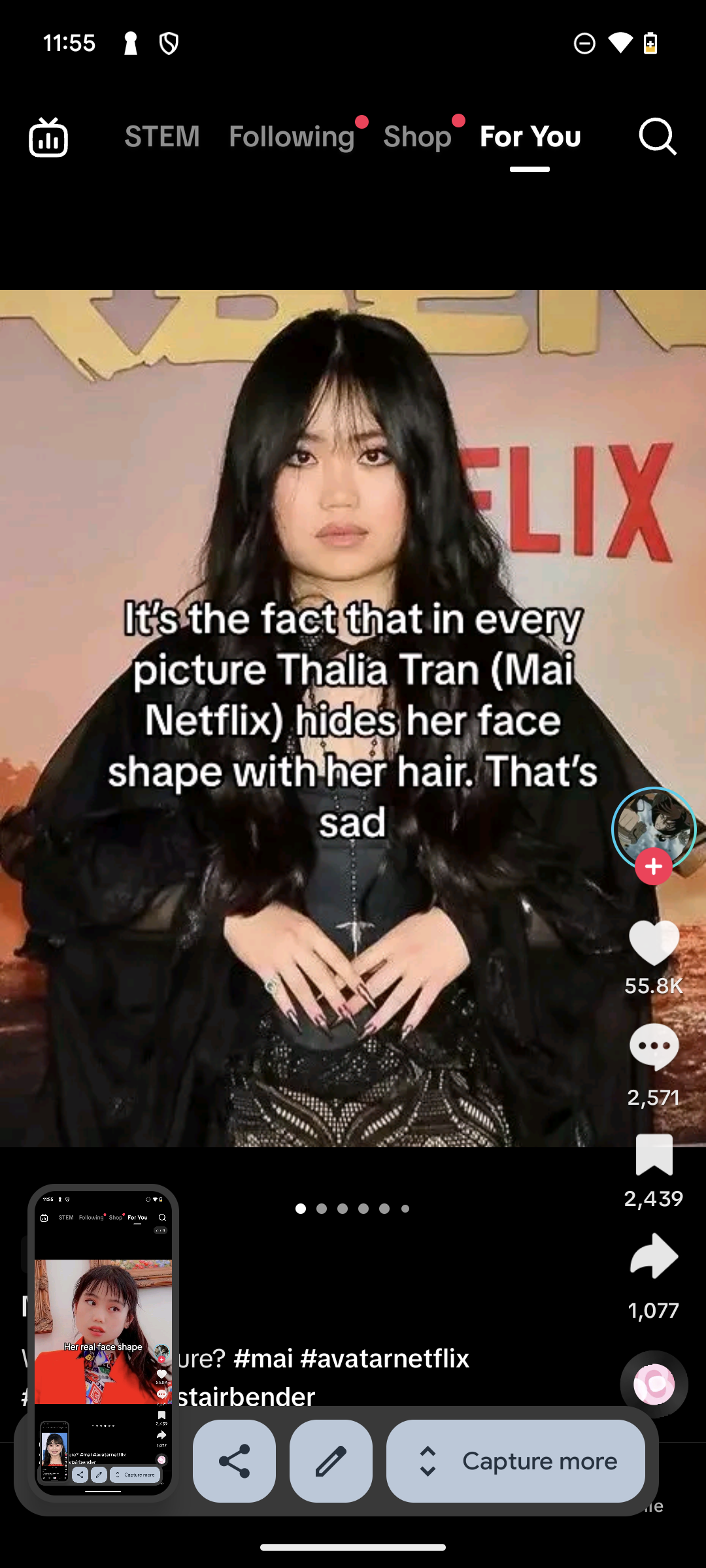
Task: Switch to the Following tab
Action: pyautogui.click(x=292, y=137)
